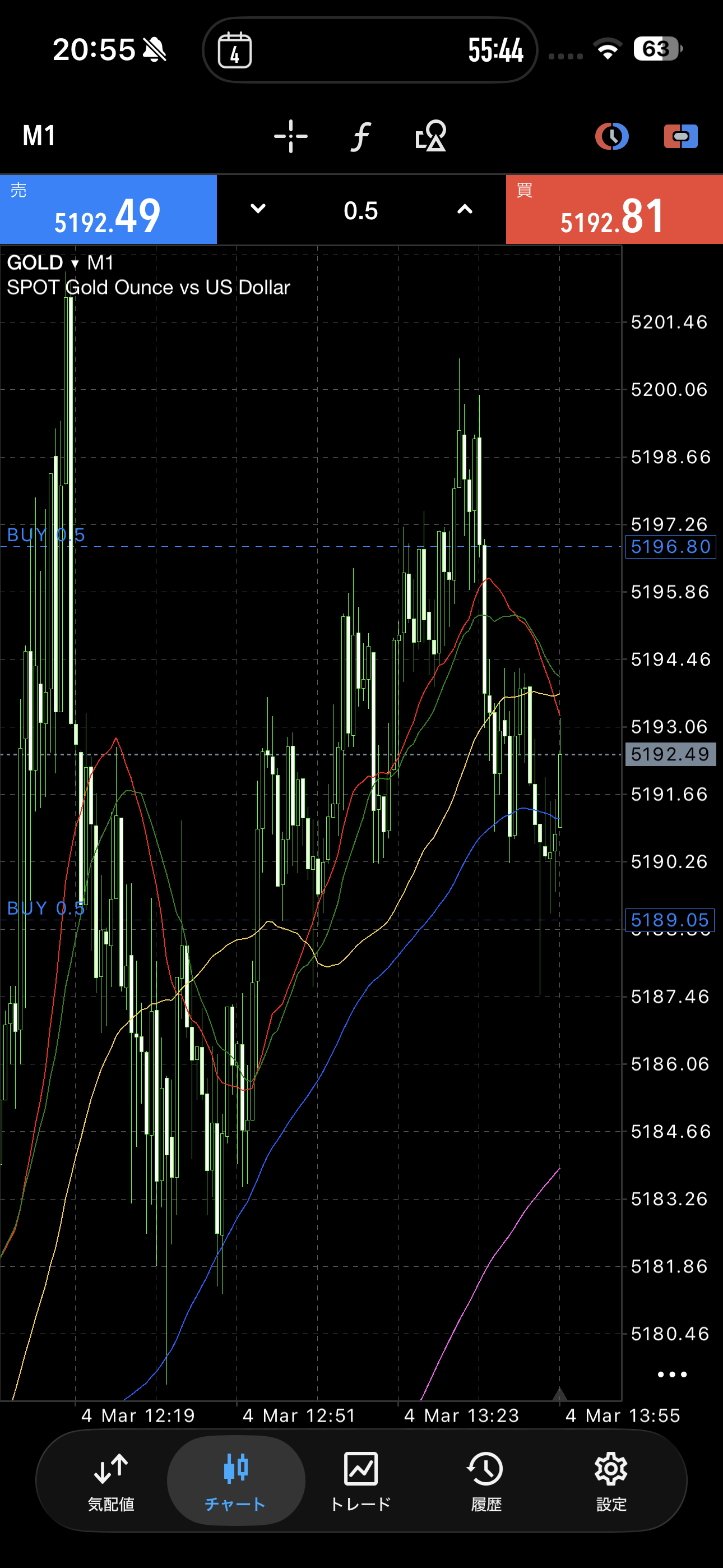Viewport: 723px width, 1568px height.
Task: Sell gold at 5192.49
Action: pyautogui.click(x=108, y=210)
